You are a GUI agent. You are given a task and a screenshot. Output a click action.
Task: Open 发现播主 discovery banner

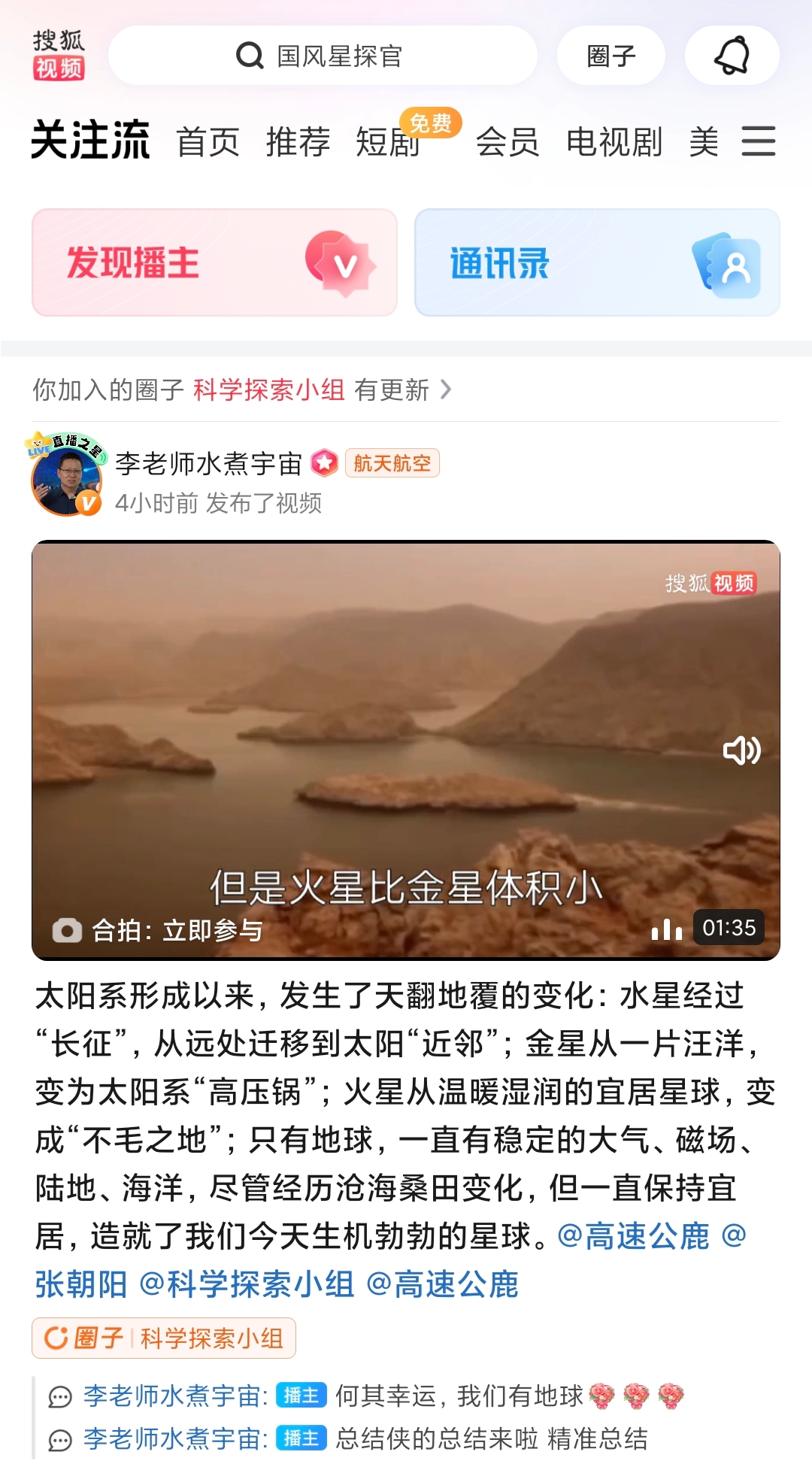tap(214, 262)
